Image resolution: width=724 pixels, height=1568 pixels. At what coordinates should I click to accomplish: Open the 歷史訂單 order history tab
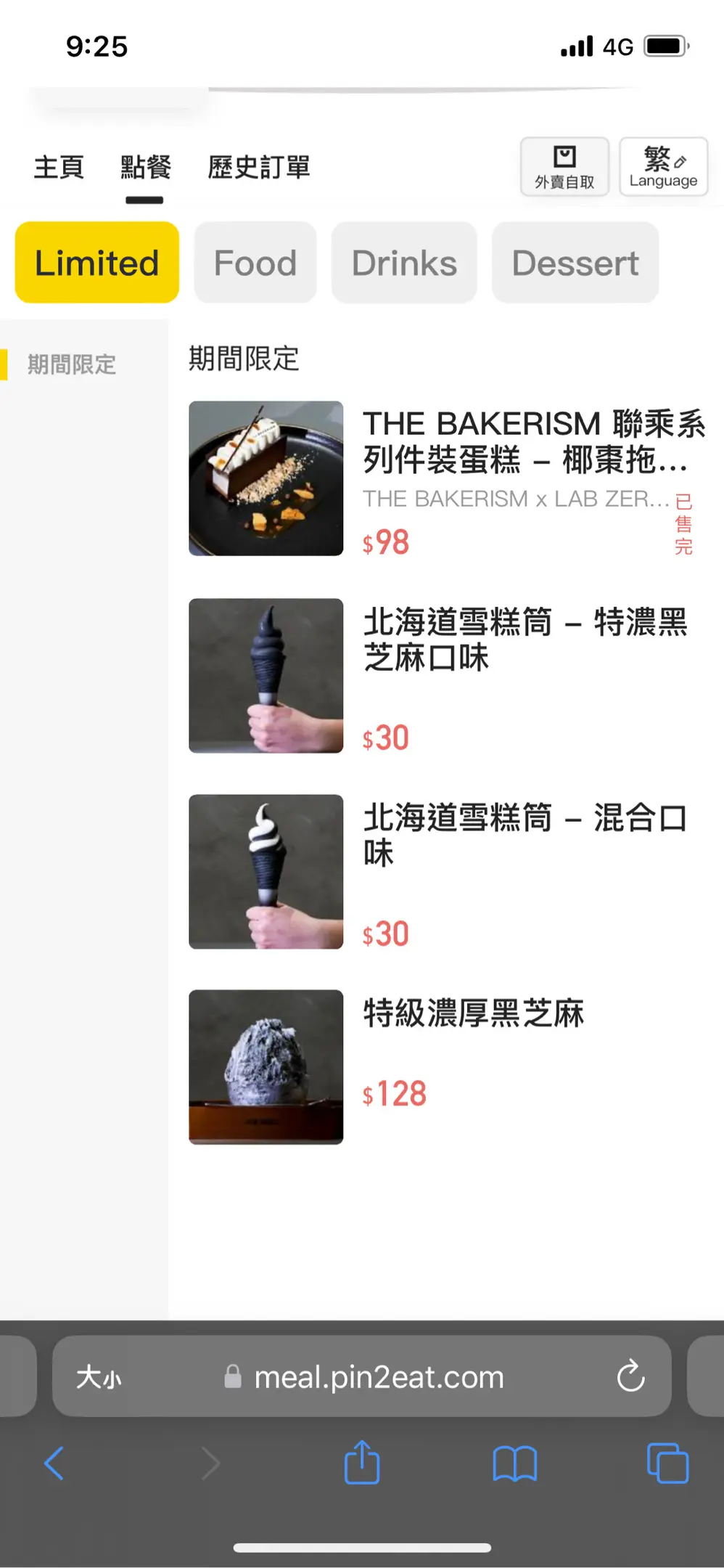coord(259,168)
